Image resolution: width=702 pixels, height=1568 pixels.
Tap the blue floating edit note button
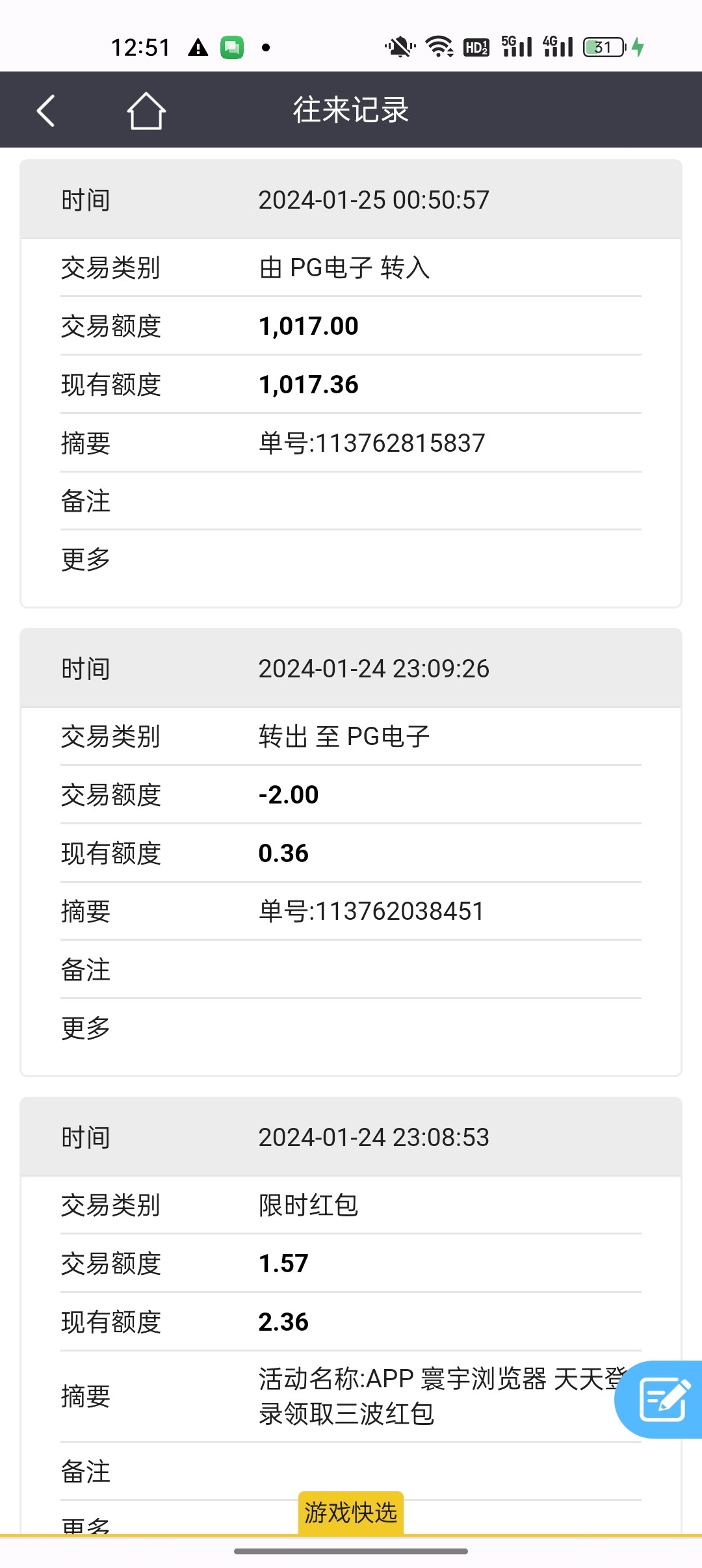(x=663, y=1399)
